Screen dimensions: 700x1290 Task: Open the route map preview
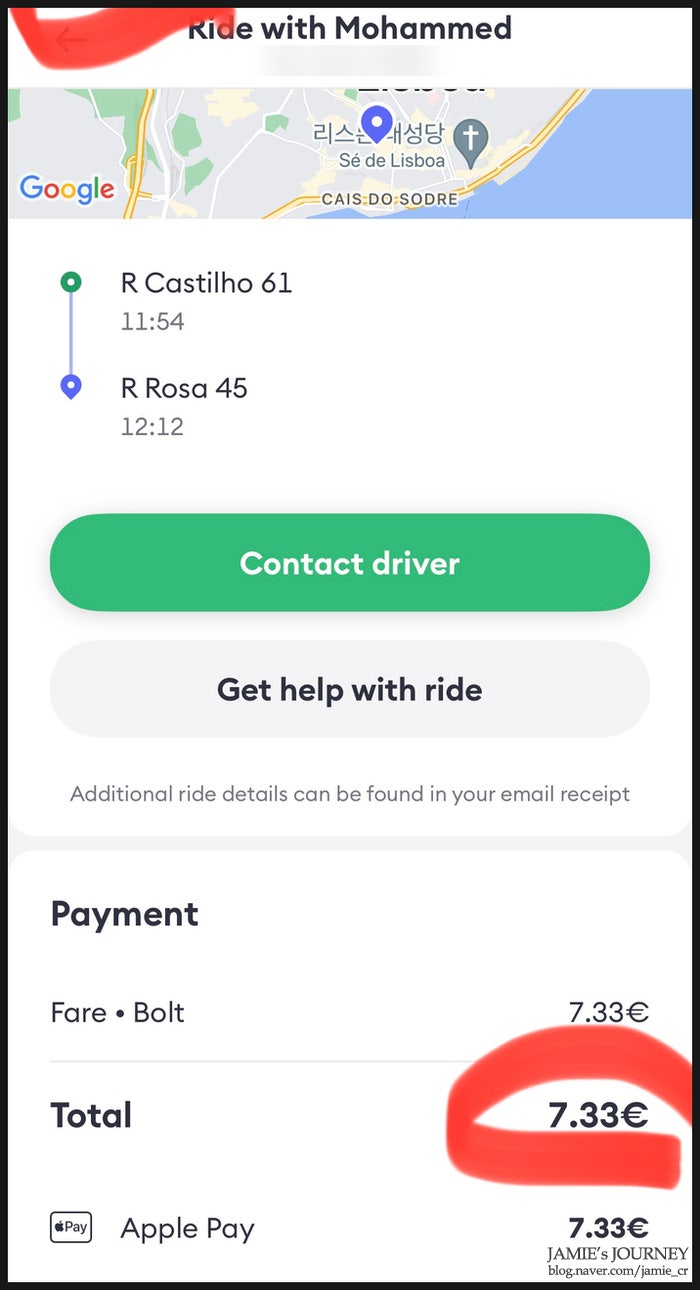click(x=350, y=153)
